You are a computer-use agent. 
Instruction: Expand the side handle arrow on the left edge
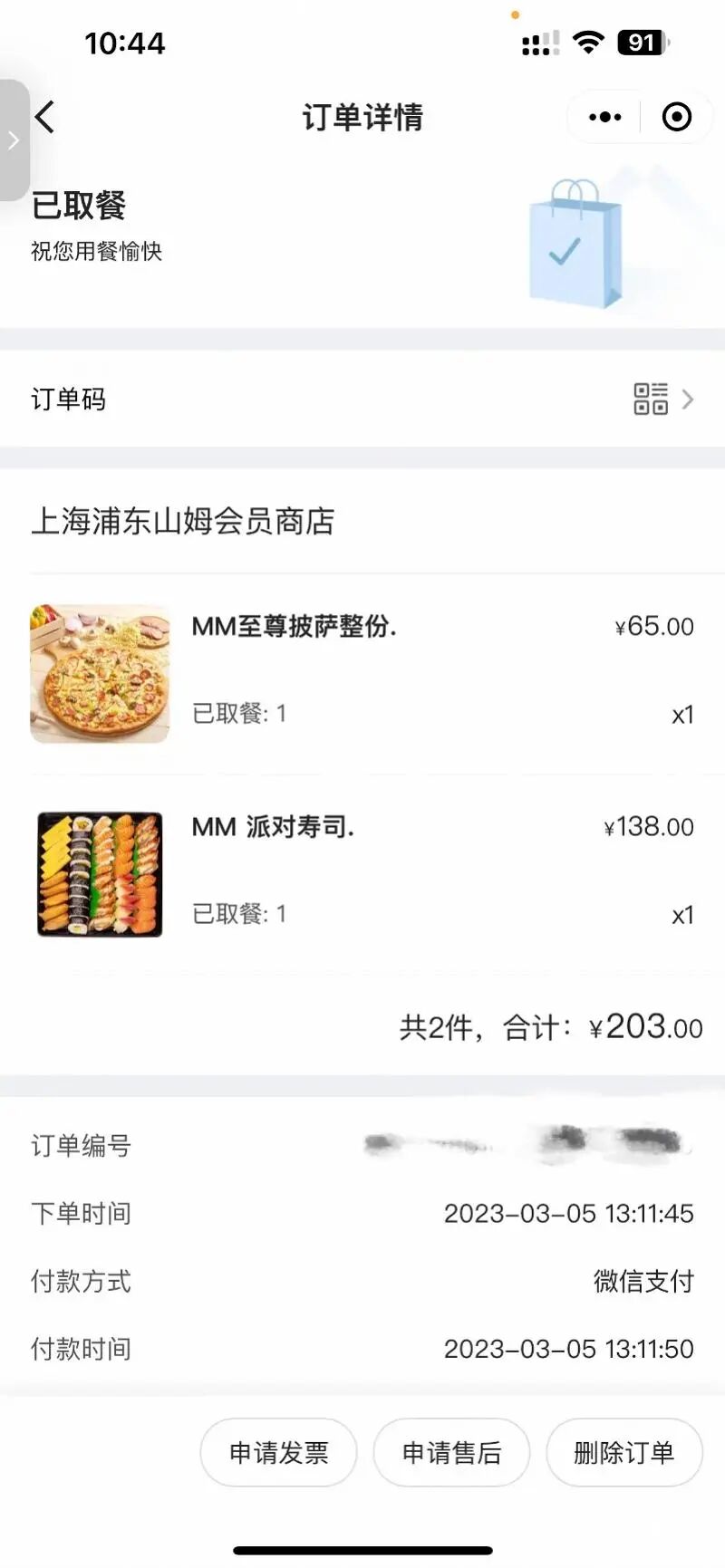(x=14, y=140)
